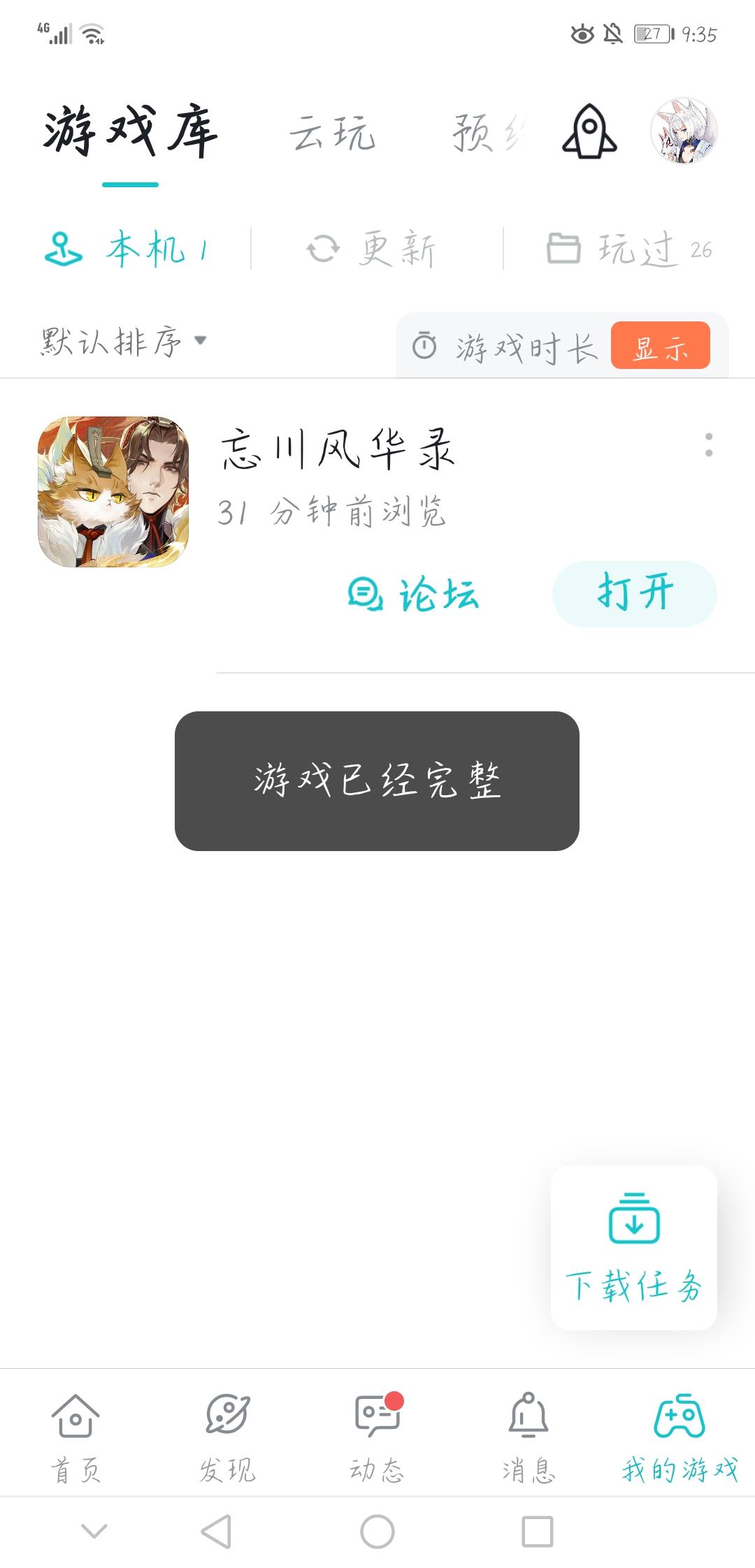This screenshot has height=1568, width=755.
Task: Stay on the 游戏库 game library tab
Action: tap(131, 133)
